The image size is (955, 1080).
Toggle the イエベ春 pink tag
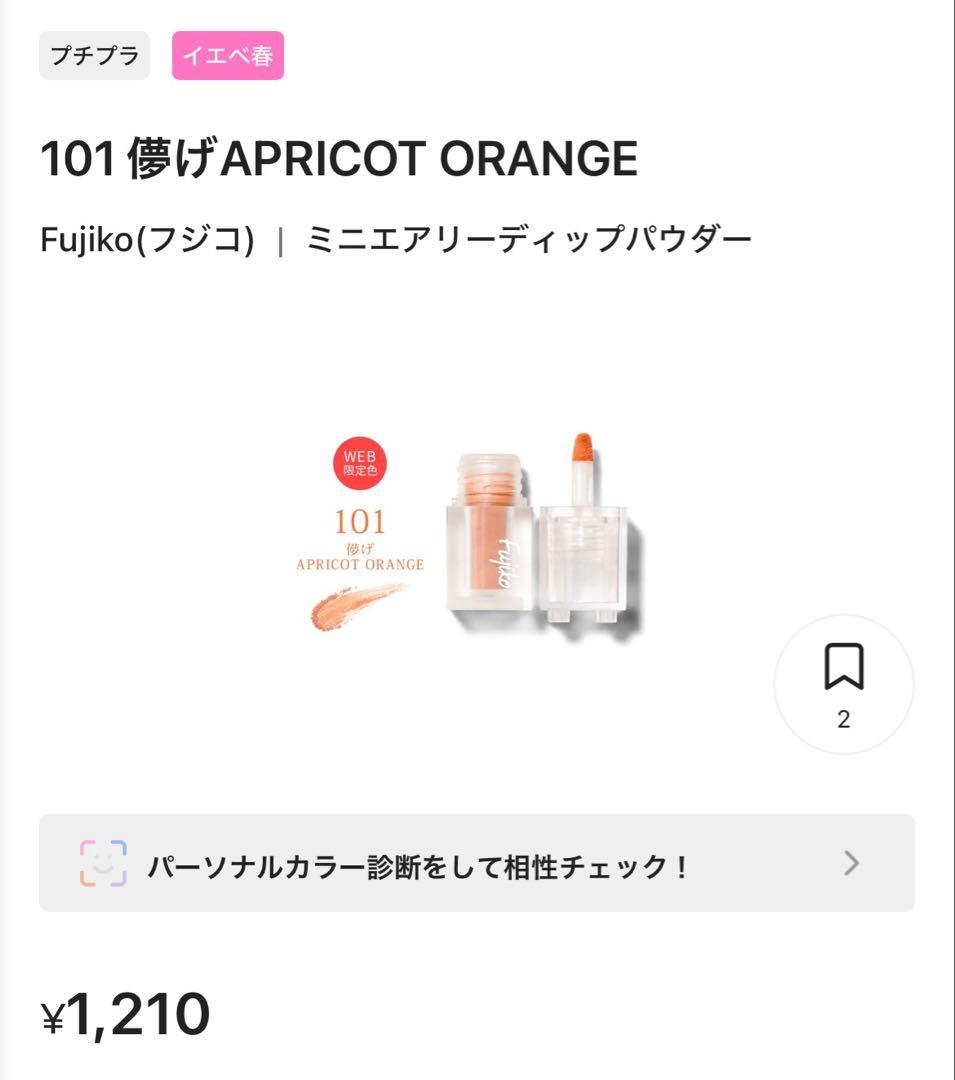click(227, 56)
